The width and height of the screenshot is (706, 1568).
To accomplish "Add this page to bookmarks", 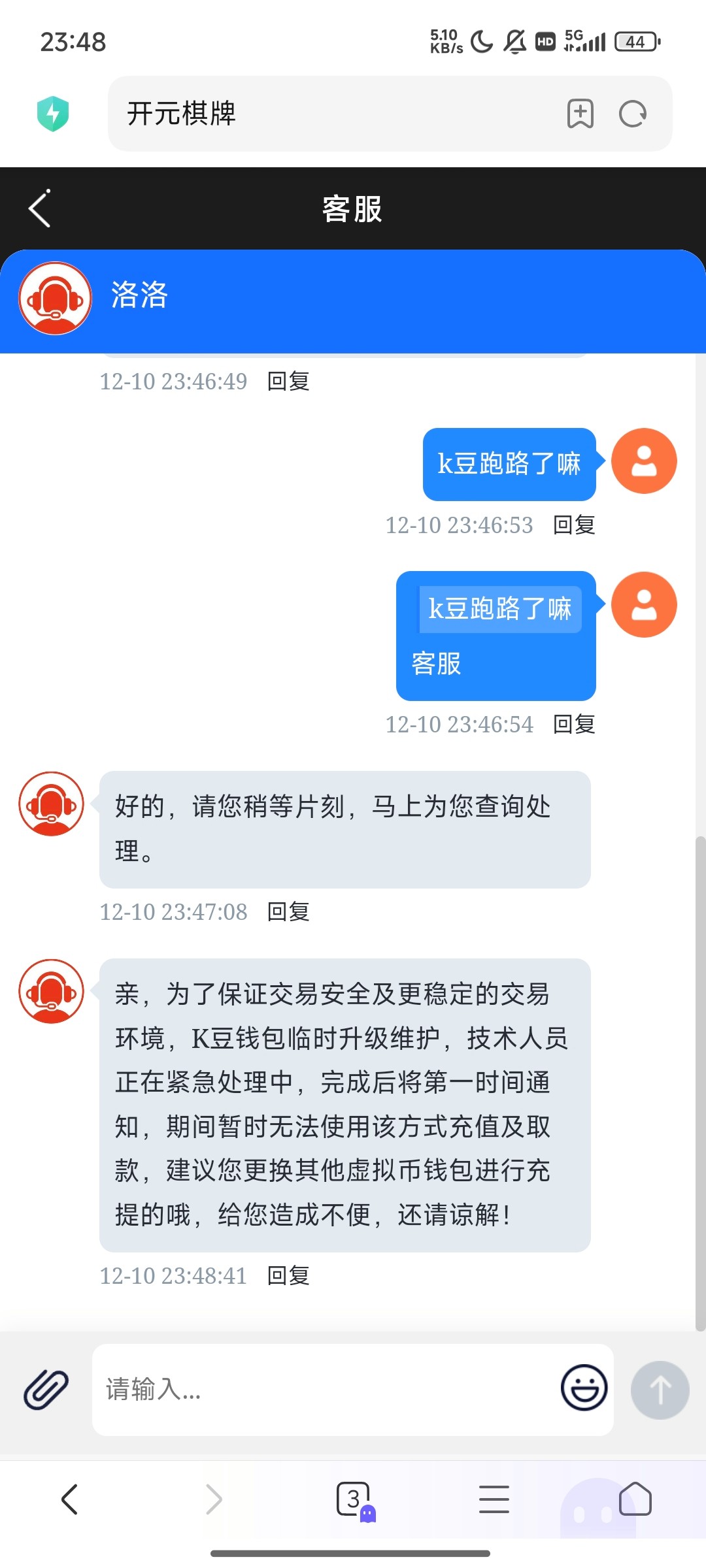I will 580,114.
